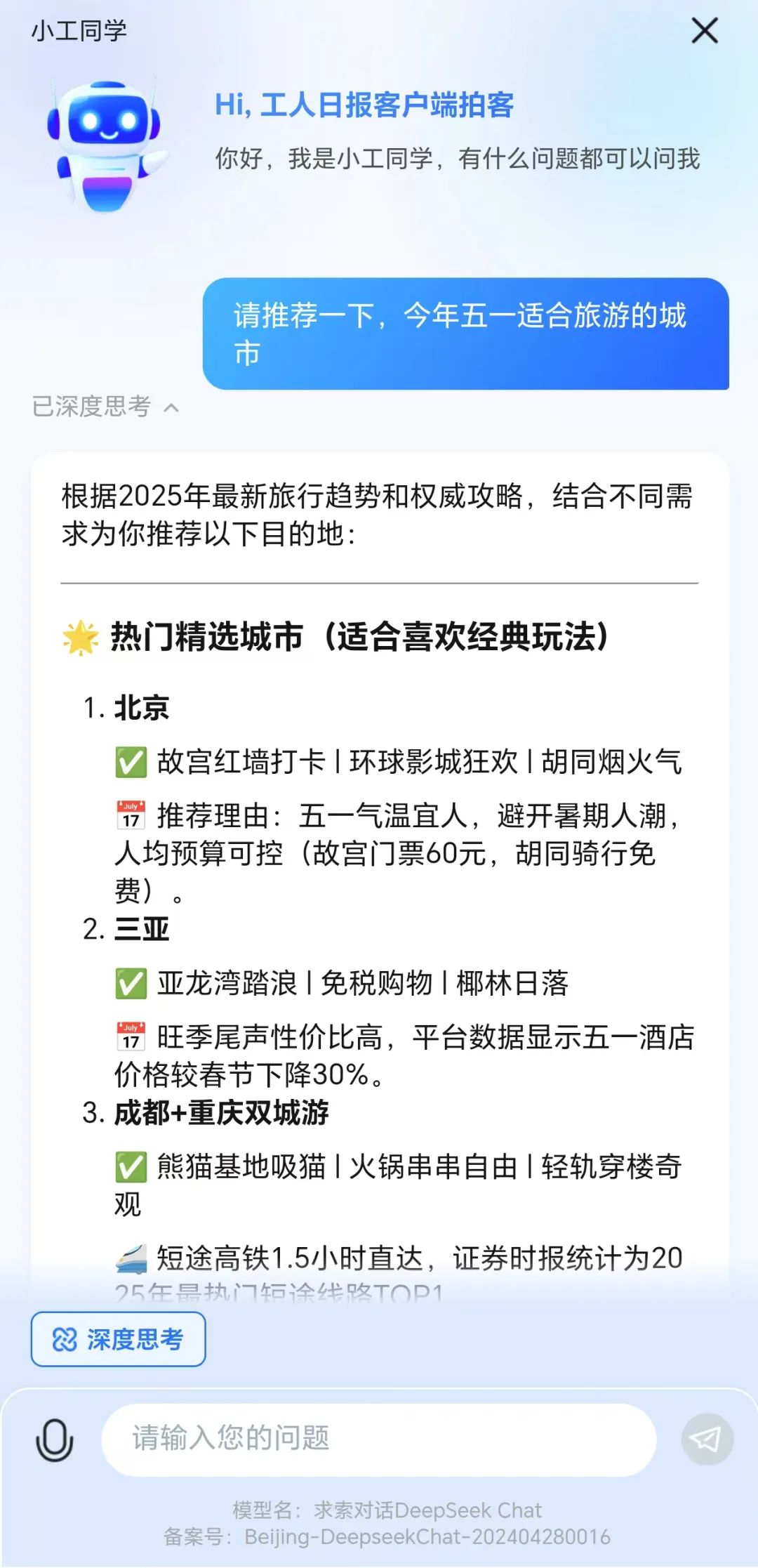Viewport: 758px width, 1568px height.
Task: Toggle the 深度思考 mode button
Action: (118, 1339)
